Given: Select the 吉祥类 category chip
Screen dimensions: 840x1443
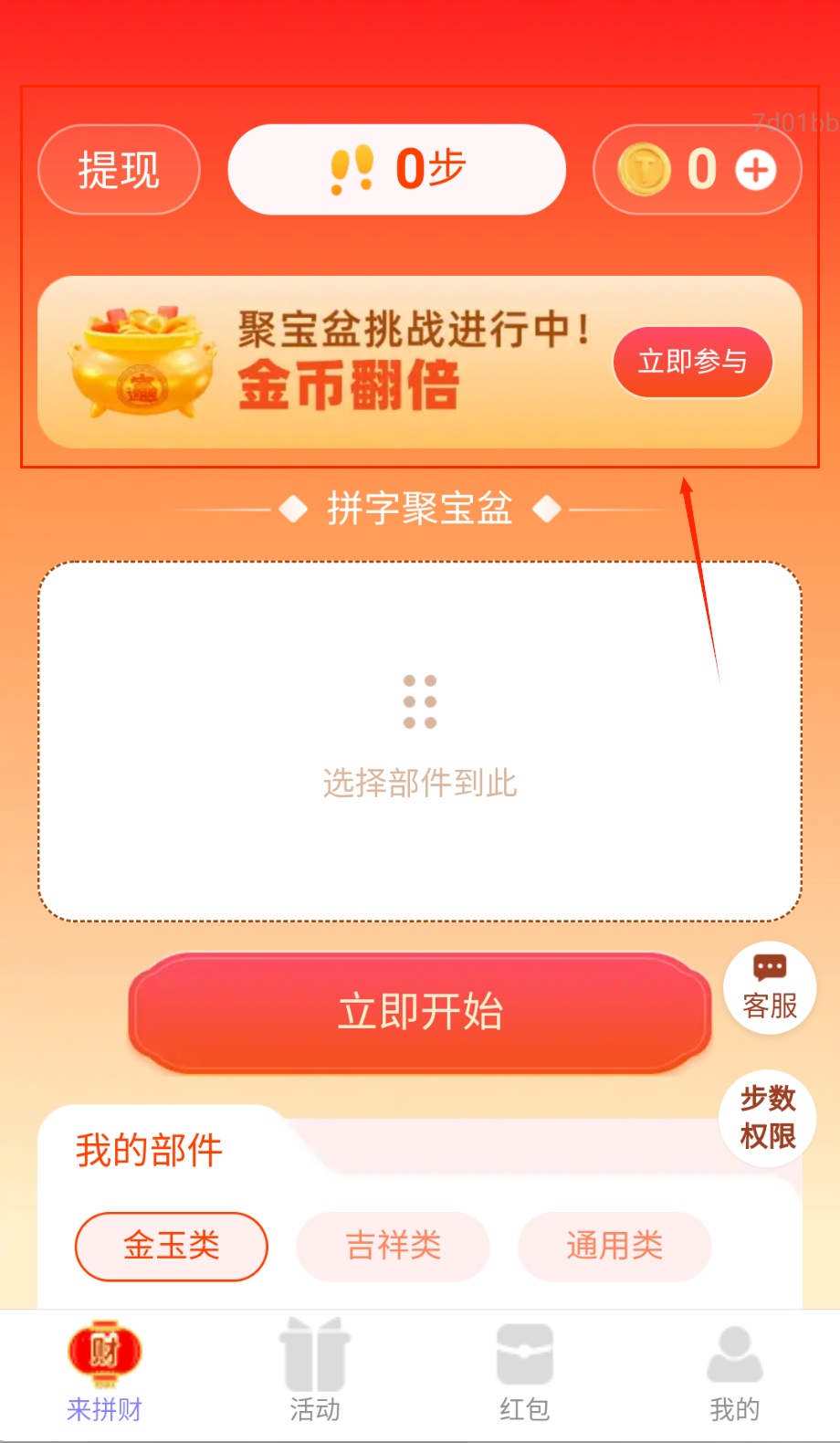Looking at the screenshot, I should pyautogui.click(x=394, y=1246).
